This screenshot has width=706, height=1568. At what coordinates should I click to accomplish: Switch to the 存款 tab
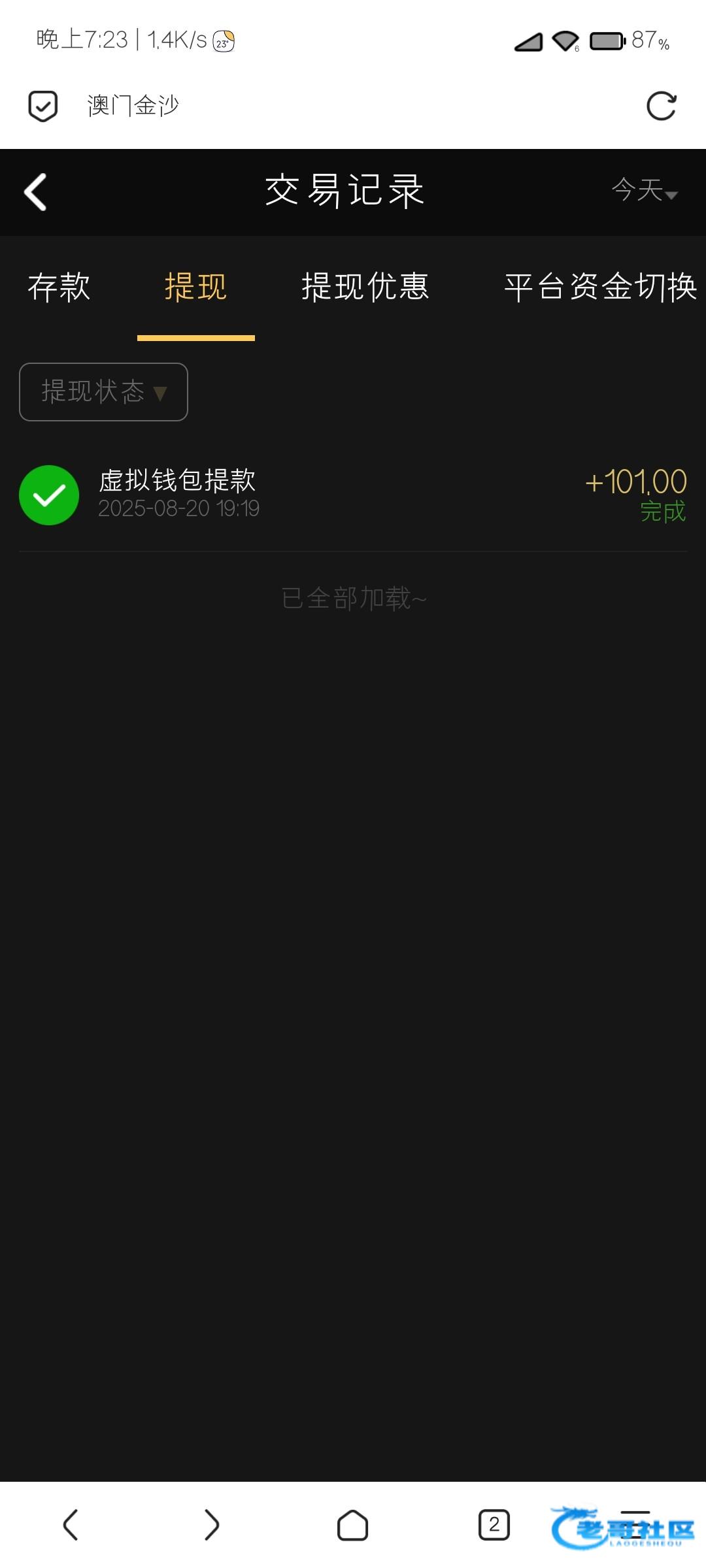(x=59, y=287)
